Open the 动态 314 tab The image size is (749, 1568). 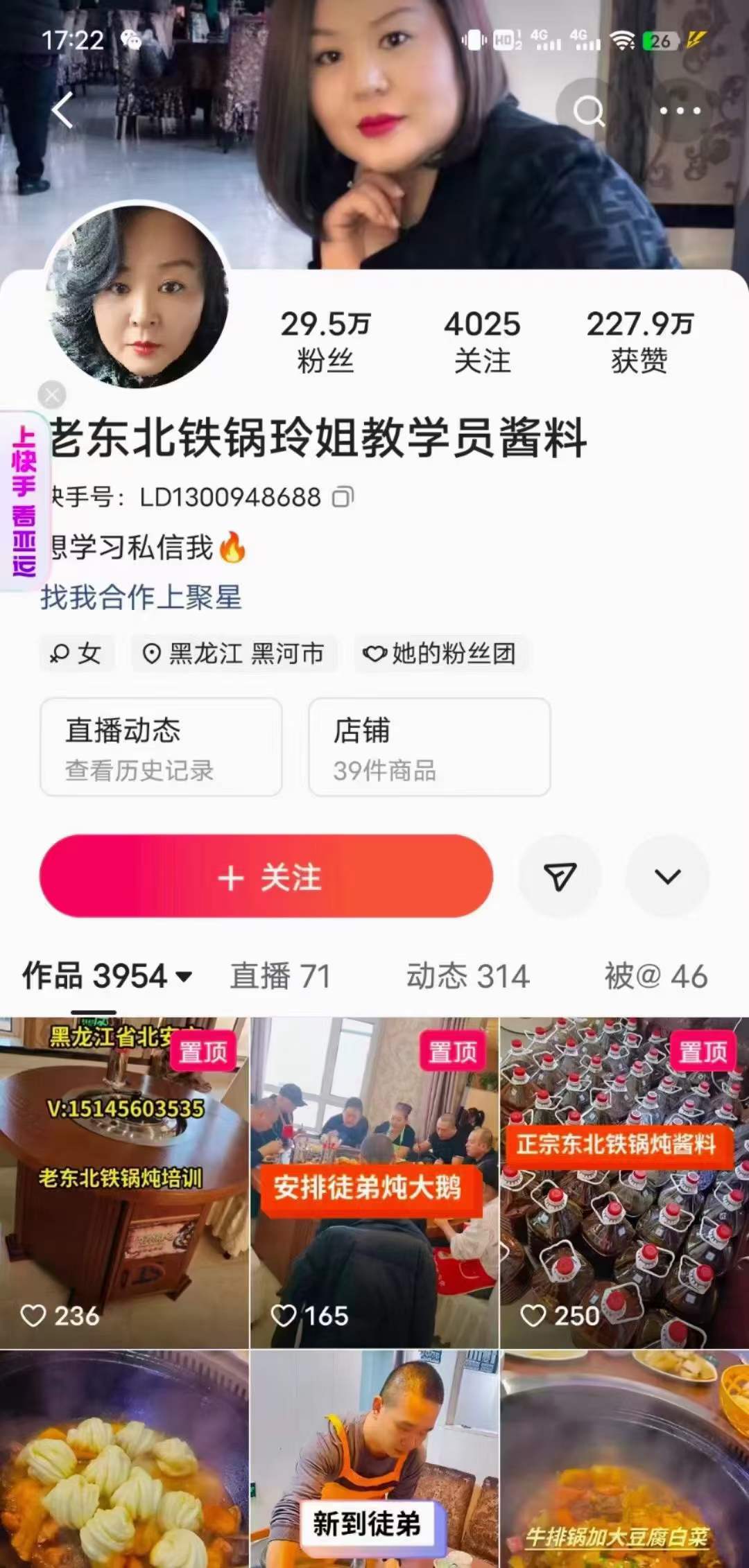[x=467, y=976]
